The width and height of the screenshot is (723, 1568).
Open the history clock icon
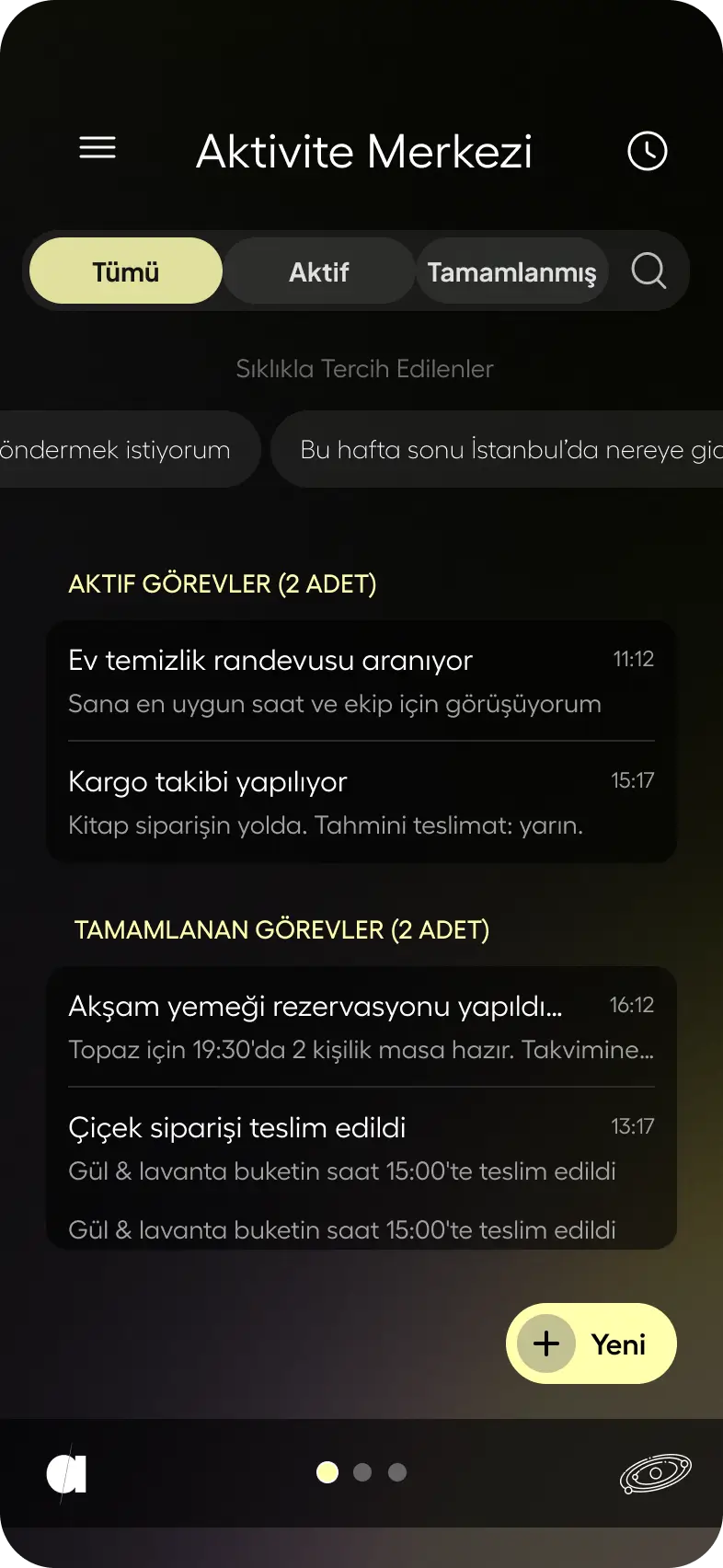(647, 151)
